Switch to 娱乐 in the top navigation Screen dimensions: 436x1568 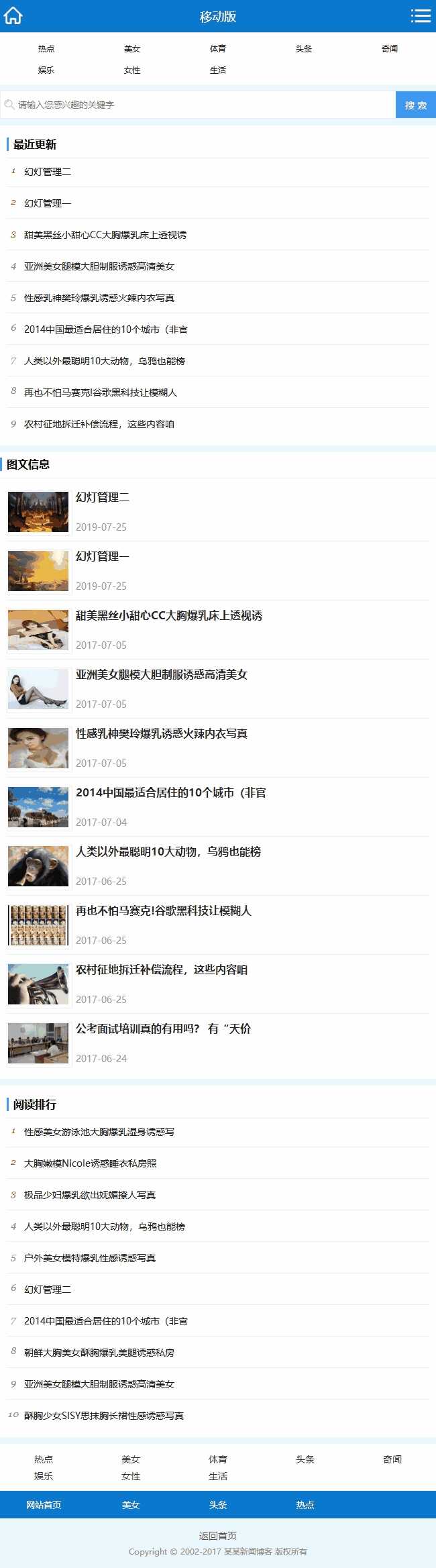click(46, 70)
